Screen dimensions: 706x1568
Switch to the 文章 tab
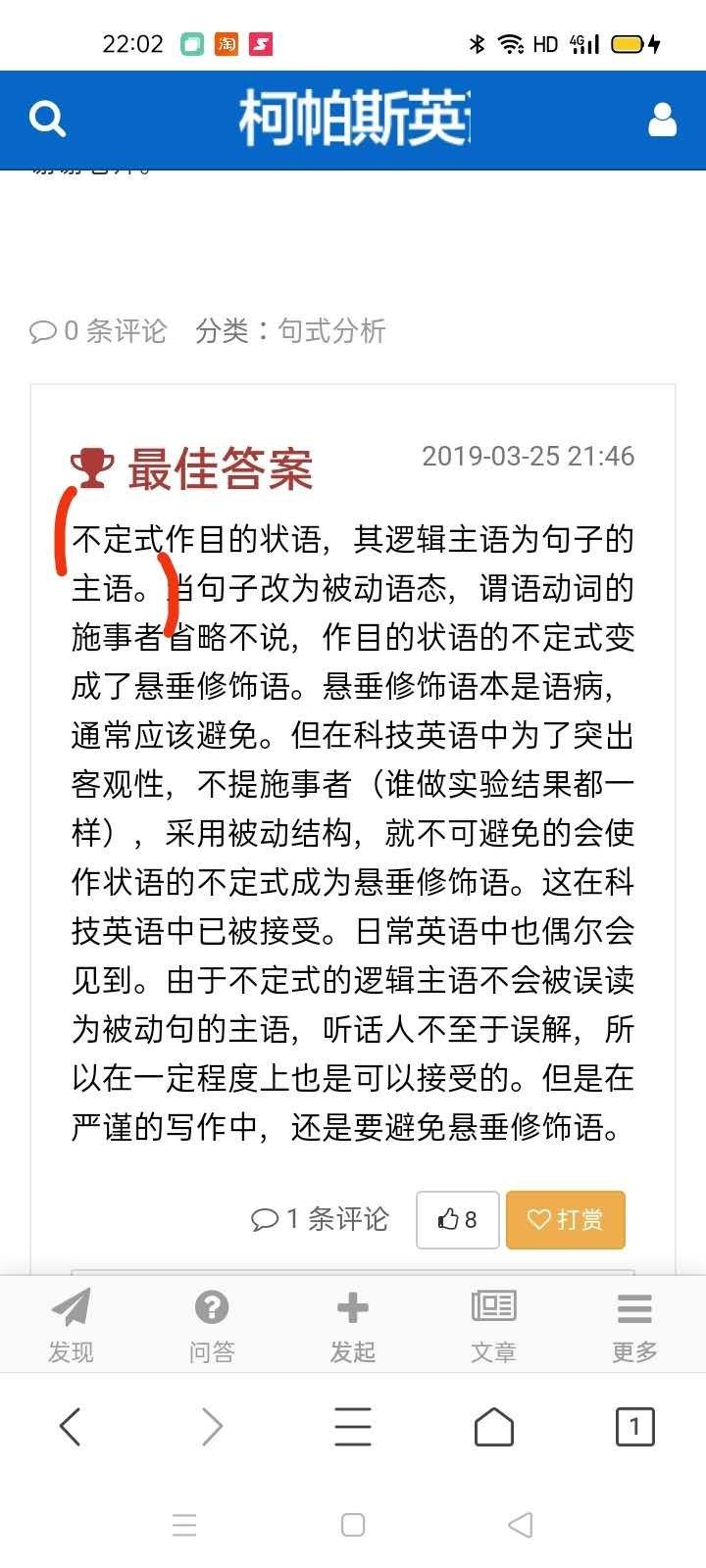[493, 1325]
